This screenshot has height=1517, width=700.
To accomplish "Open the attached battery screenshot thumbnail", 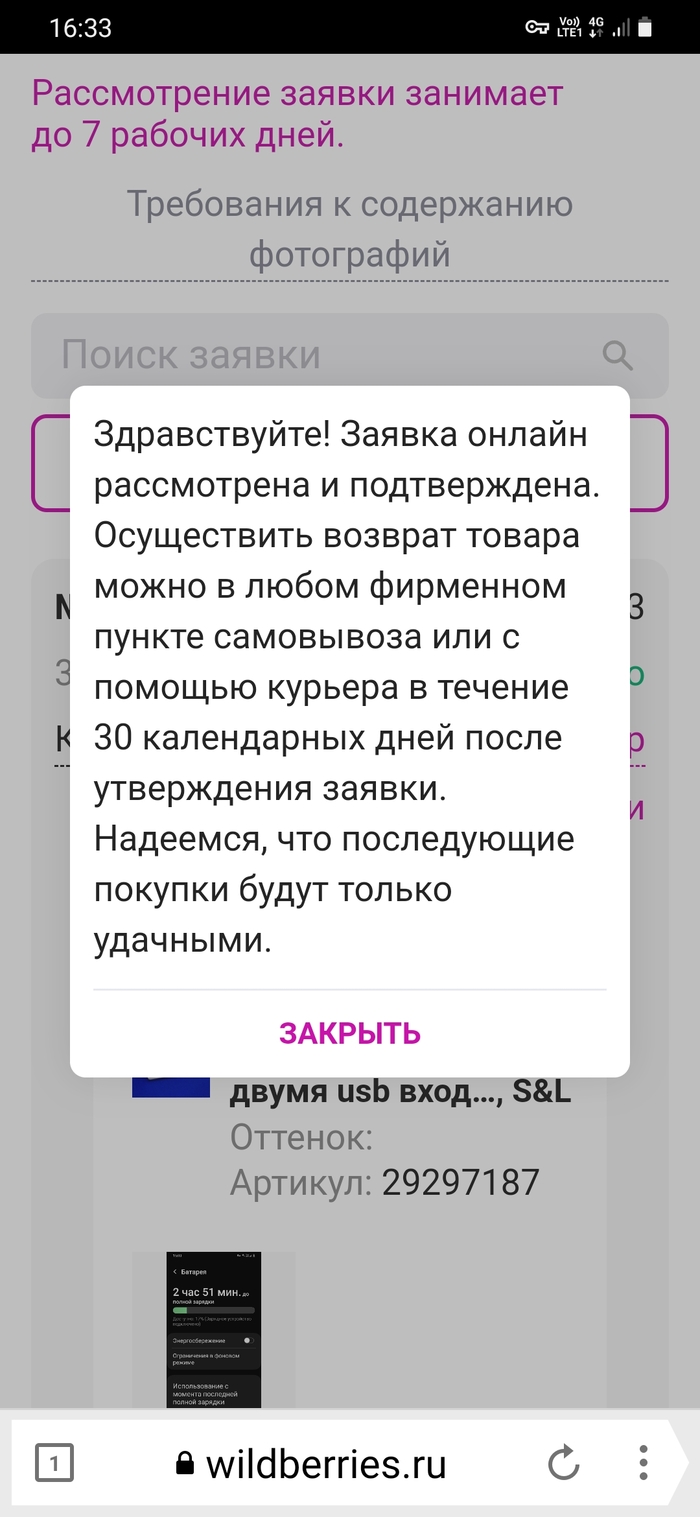I will coord(213,1330).
